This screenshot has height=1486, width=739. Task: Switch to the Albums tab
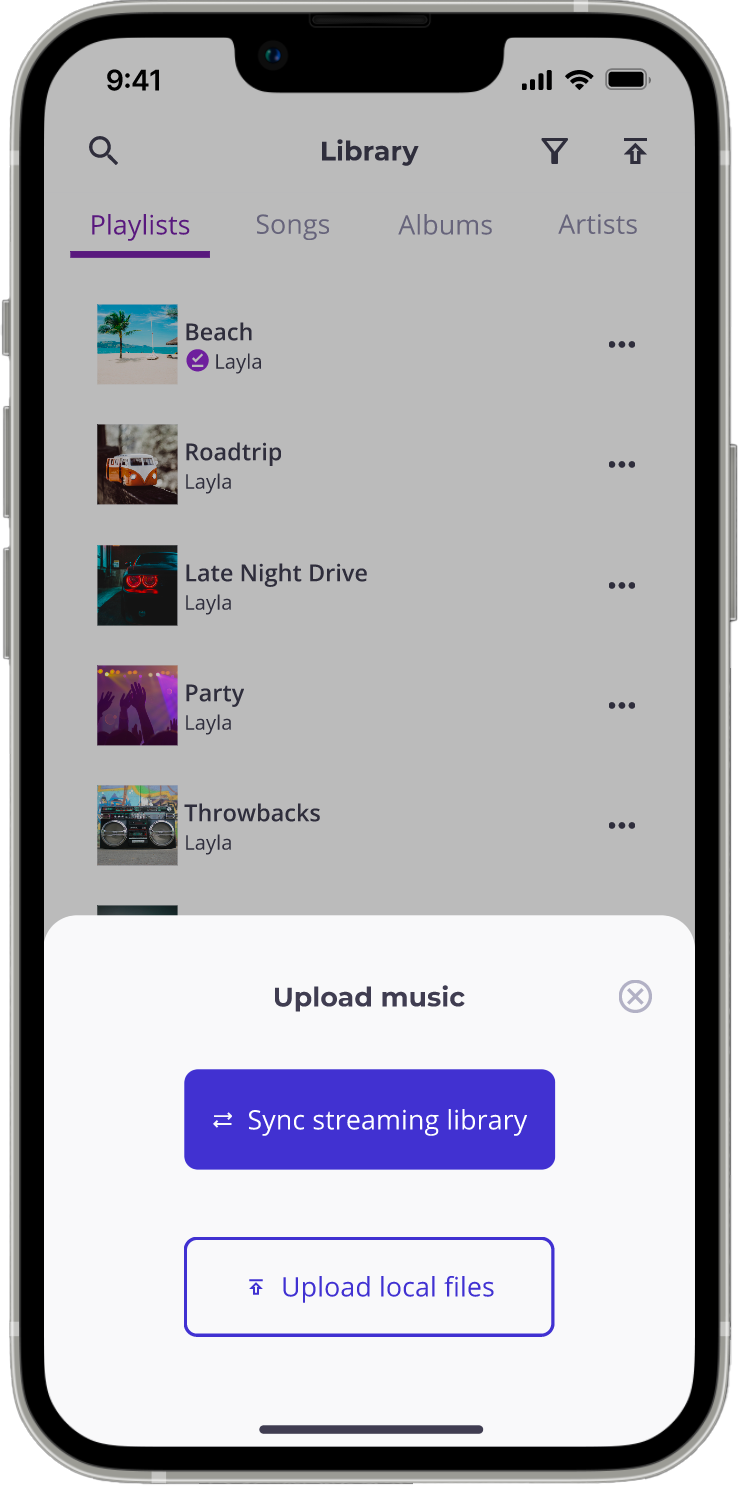pyautogui.click(x=445, y=225)
